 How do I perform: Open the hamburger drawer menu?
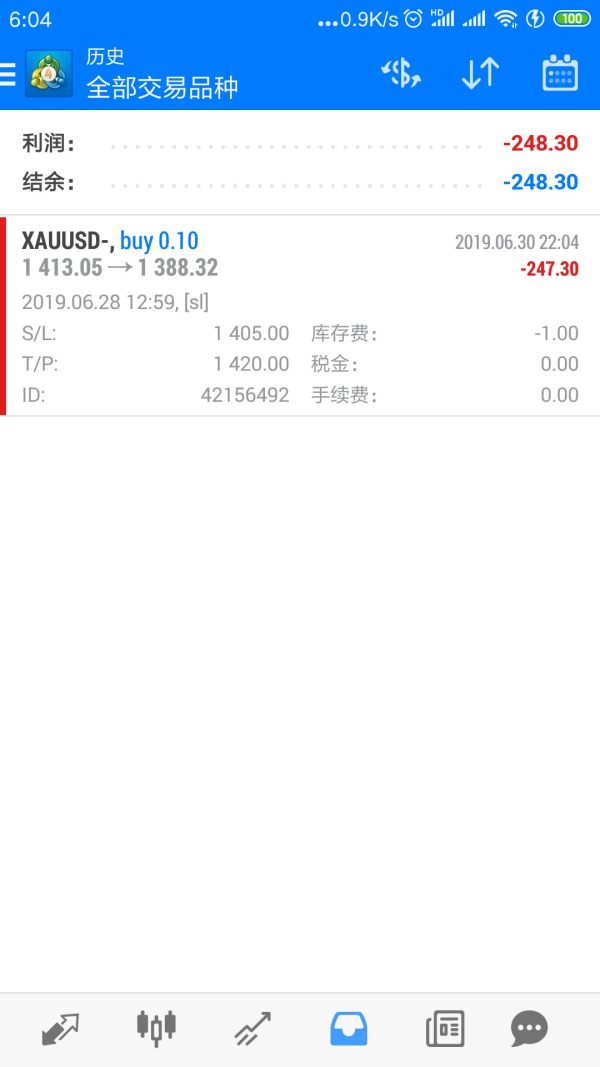pyautogui.click(x=7, y=74)
